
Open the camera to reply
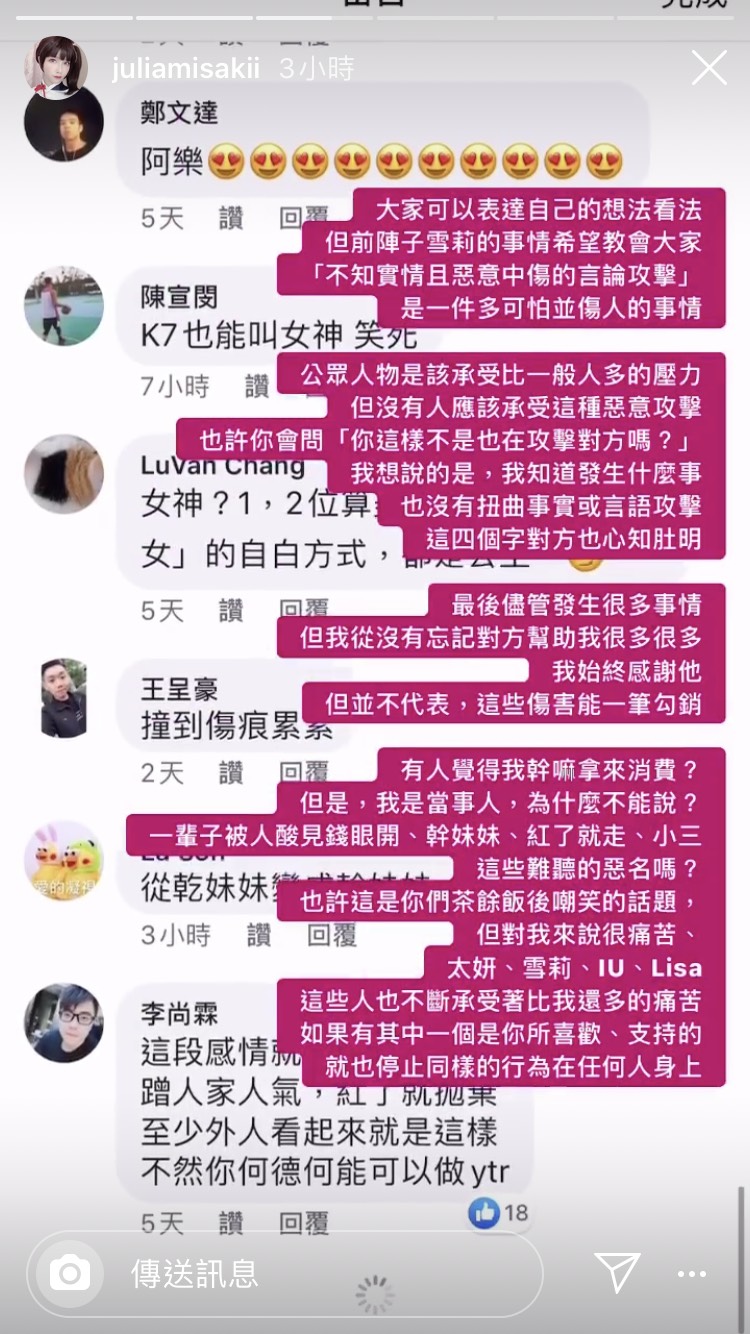70,1273
